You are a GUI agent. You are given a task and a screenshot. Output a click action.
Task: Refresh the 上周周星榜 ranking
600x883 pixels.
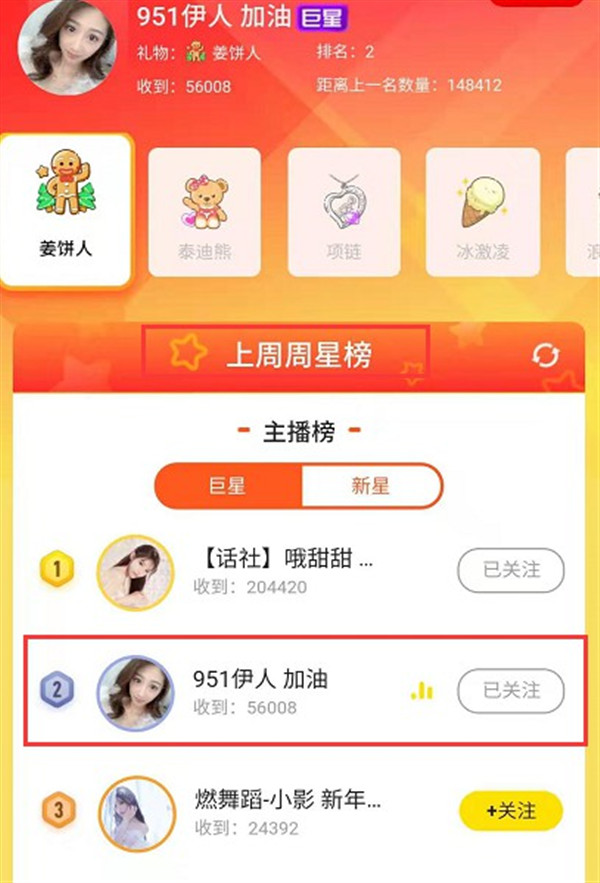click(x=546, y=357)
